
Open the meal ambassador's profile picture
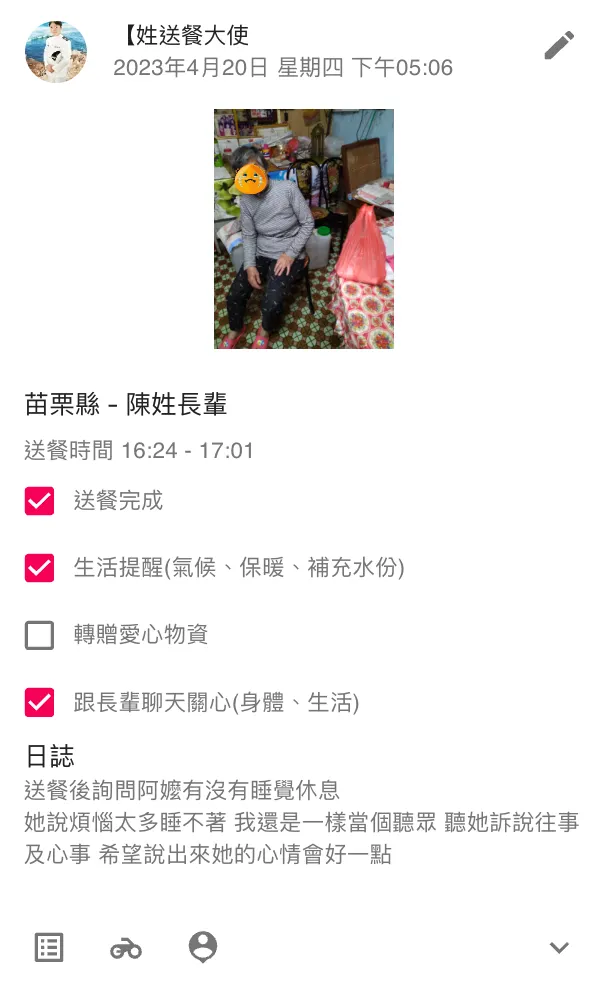pyautogui.click(x=56, y=52)
